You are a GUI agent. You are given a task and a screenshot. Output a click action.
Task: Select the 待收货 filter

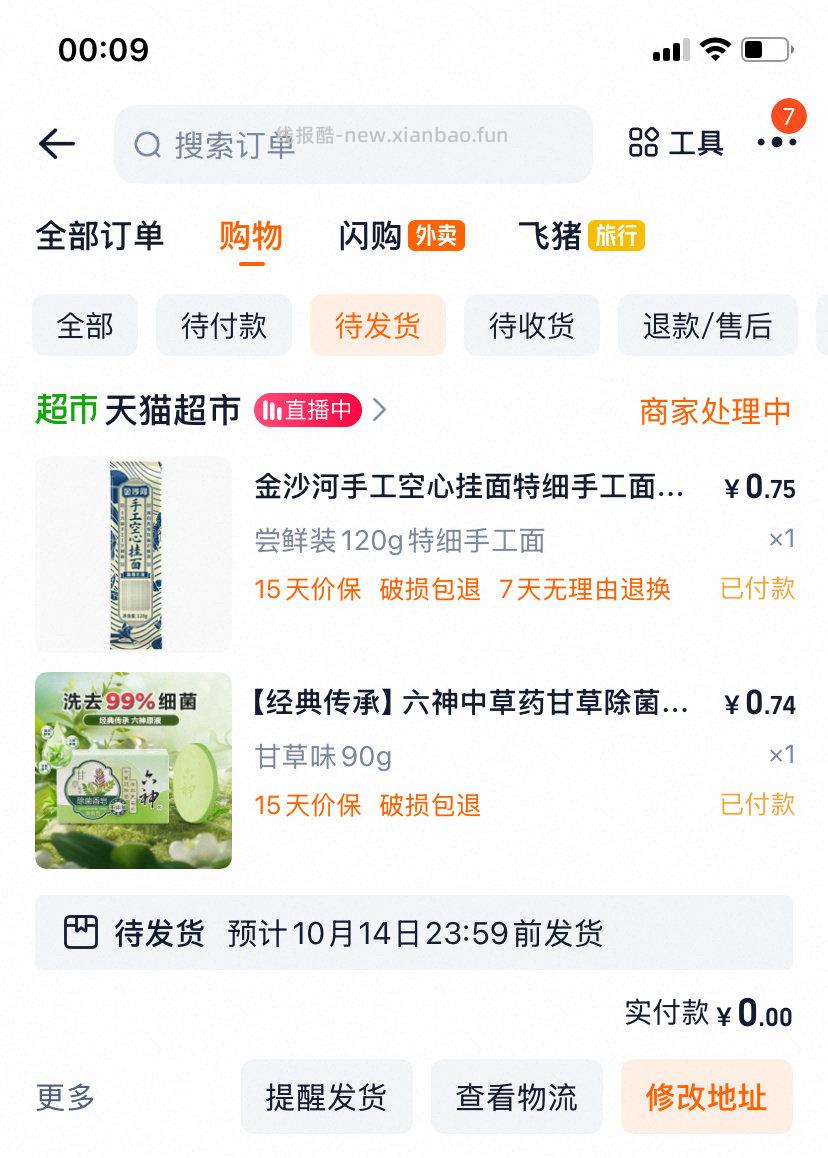tap(531, 325)
